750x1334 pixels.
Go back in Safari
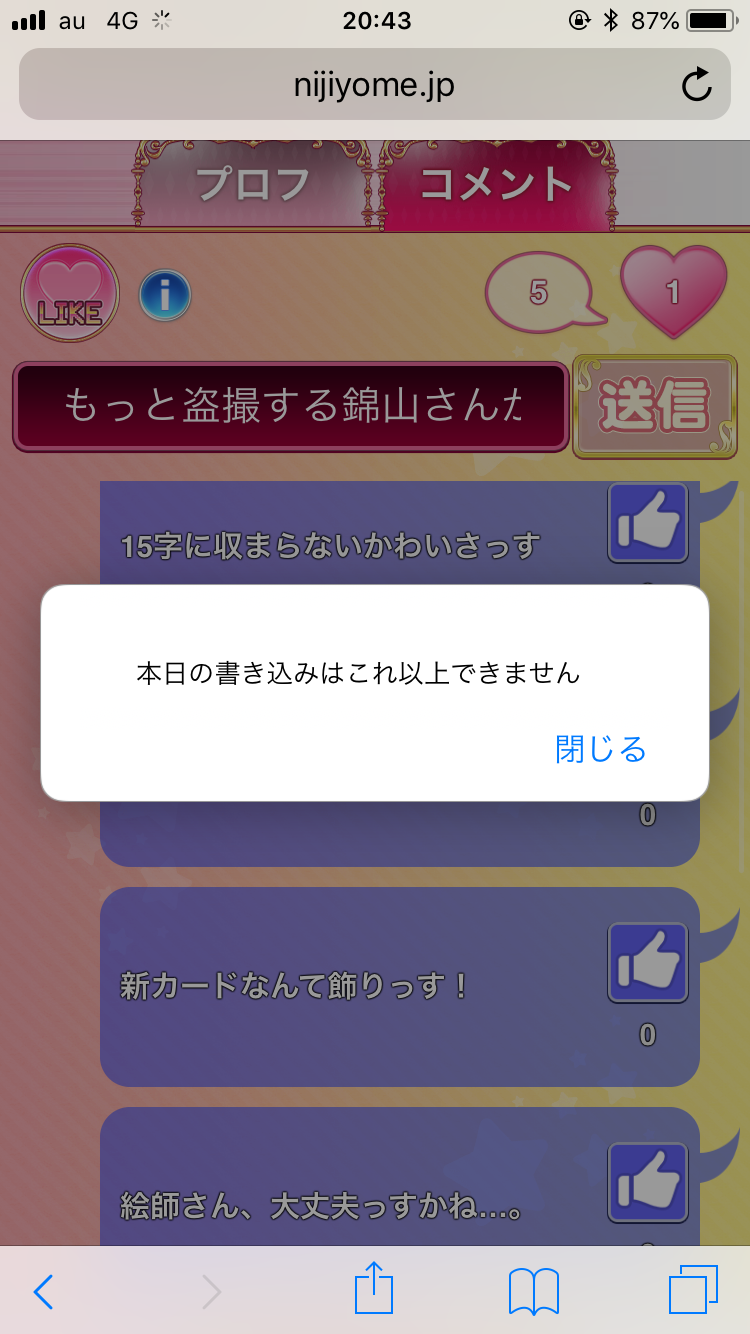pyautogui.click(x=43, y=1292)
